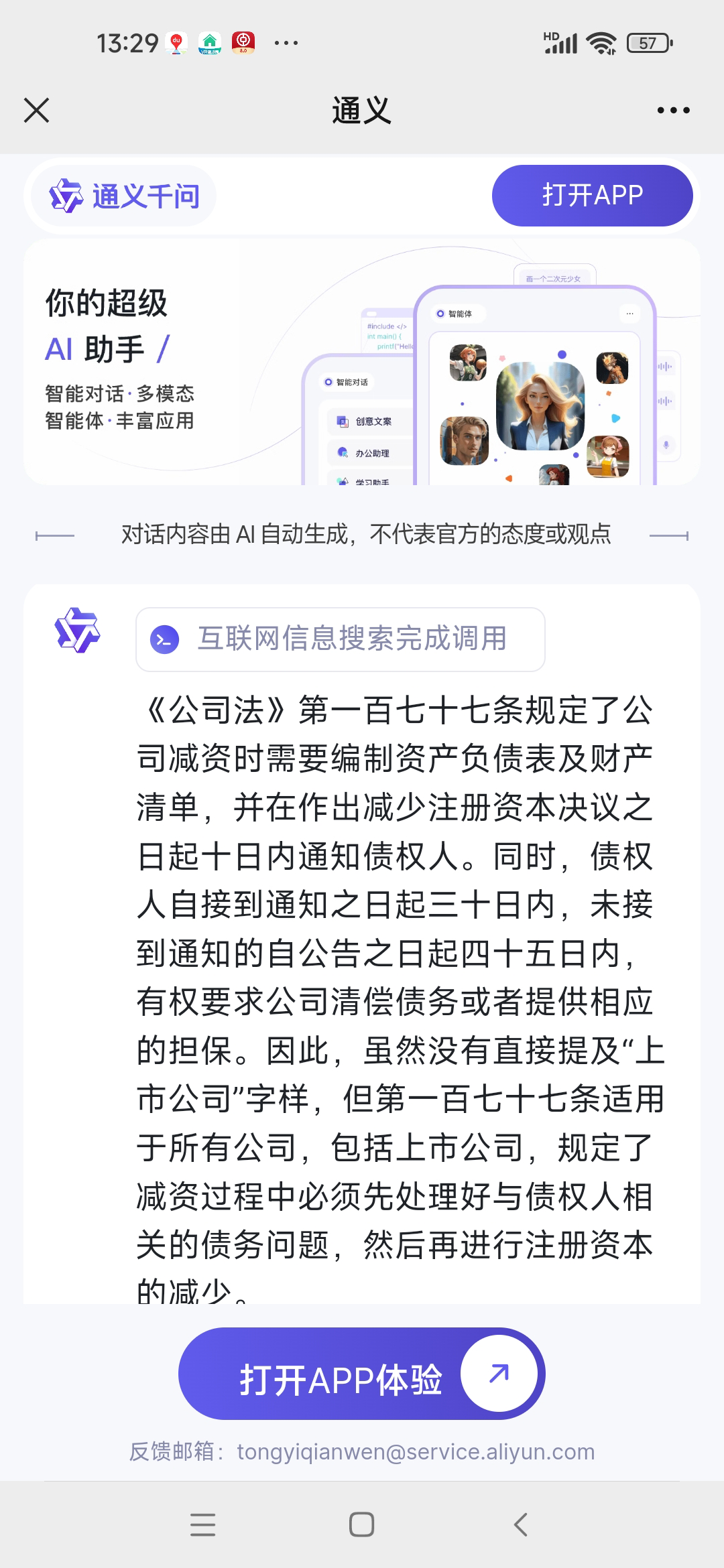Close the 通义 web page
This screenshot has height=1568, width=724.
[37, 111]
